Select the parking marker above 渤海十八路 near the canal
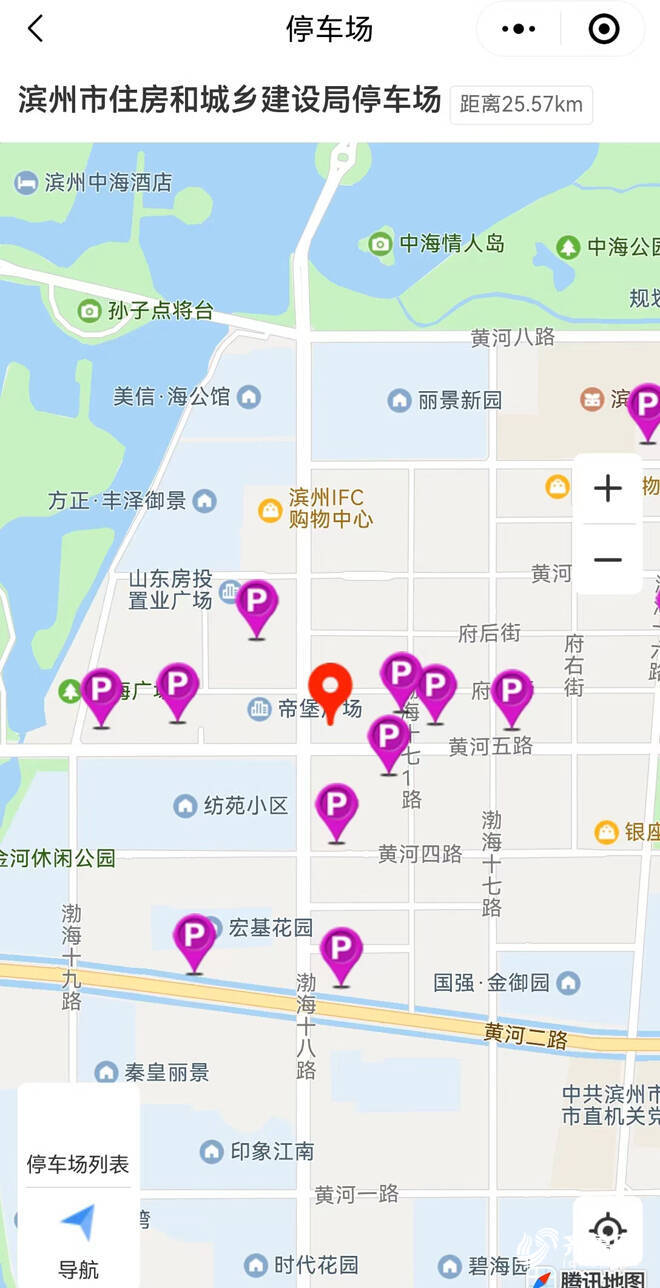660x1288 pixels. coord(341,950)
